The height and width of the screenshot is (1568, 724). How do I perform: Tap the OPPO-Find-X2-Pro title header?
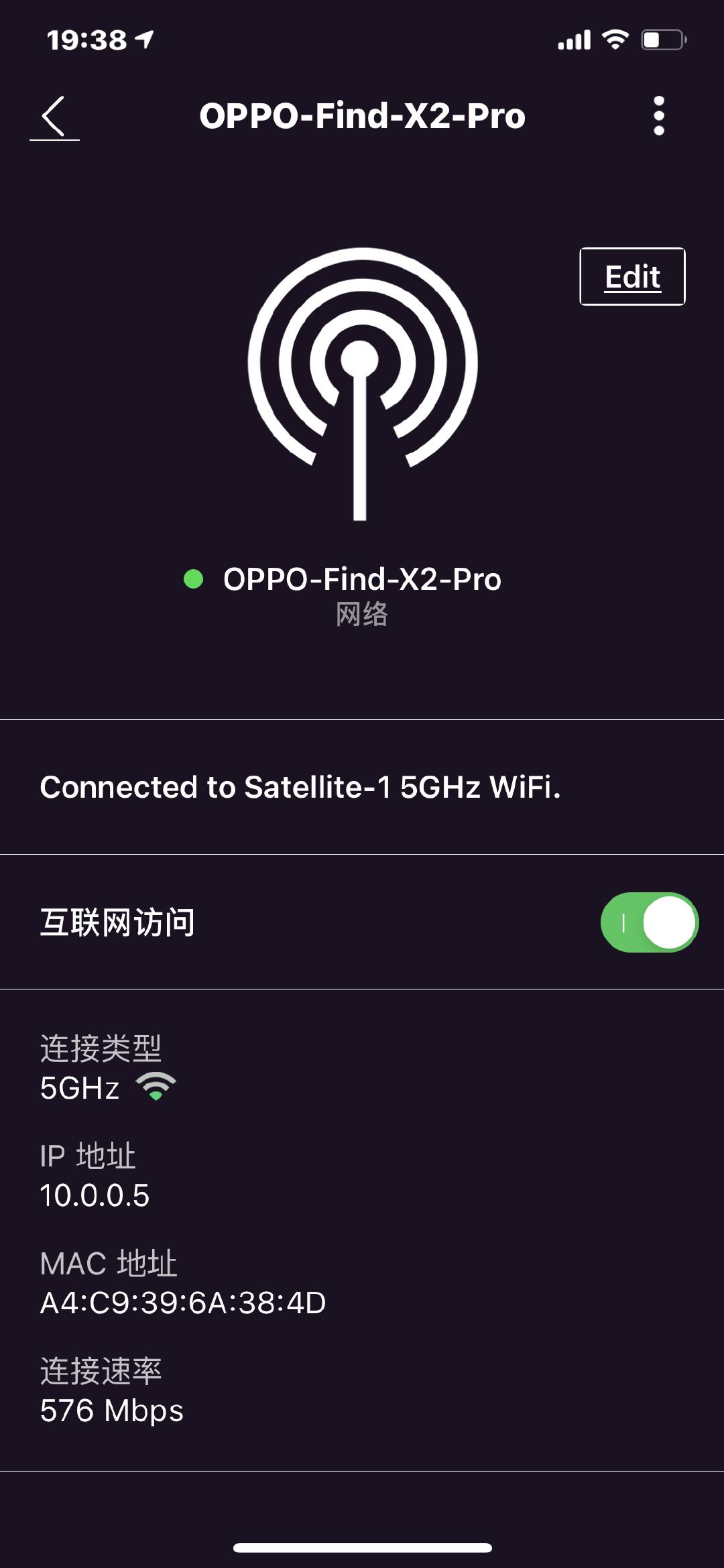(x=362, y=114)
